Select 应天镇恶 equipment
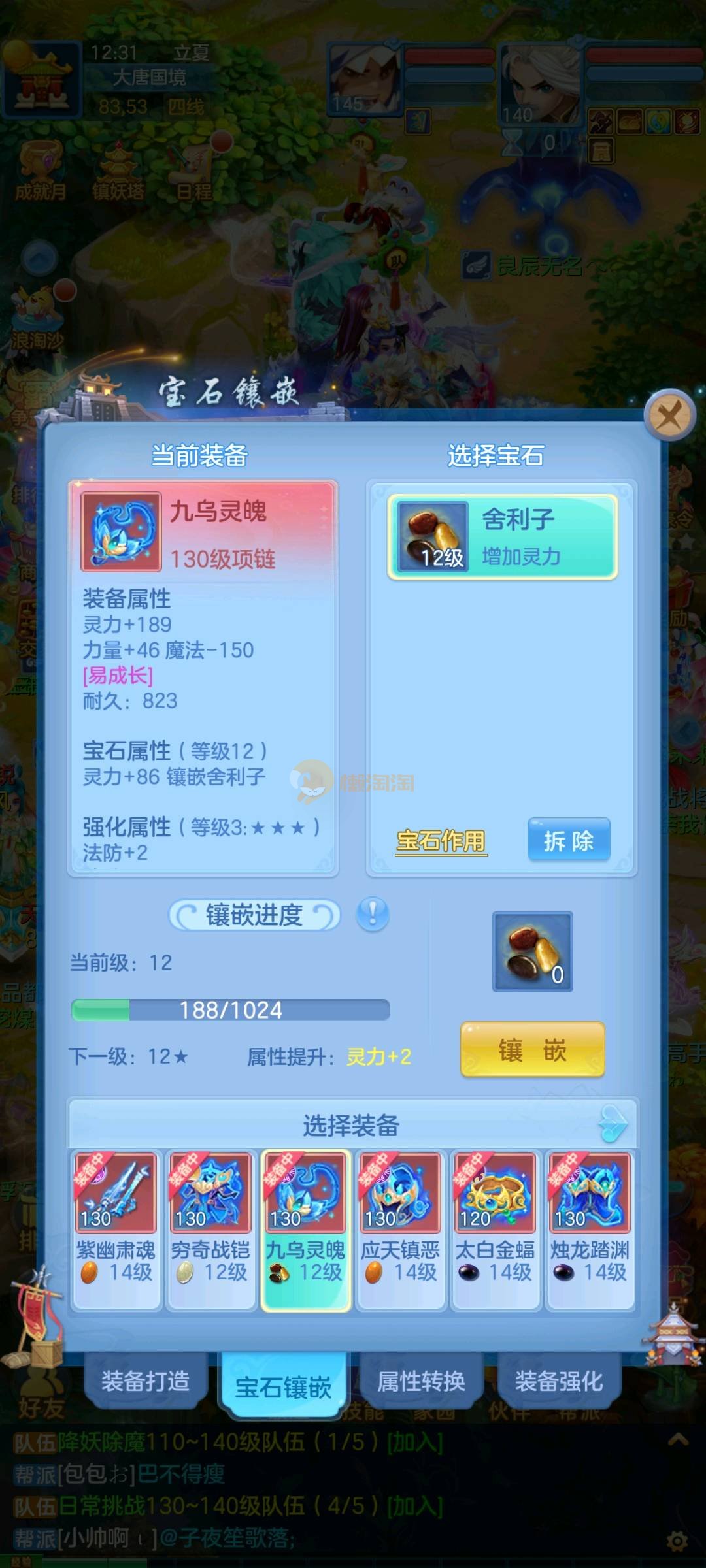The height and width of the screenshot is (1568, 706). pos(400,1230)
